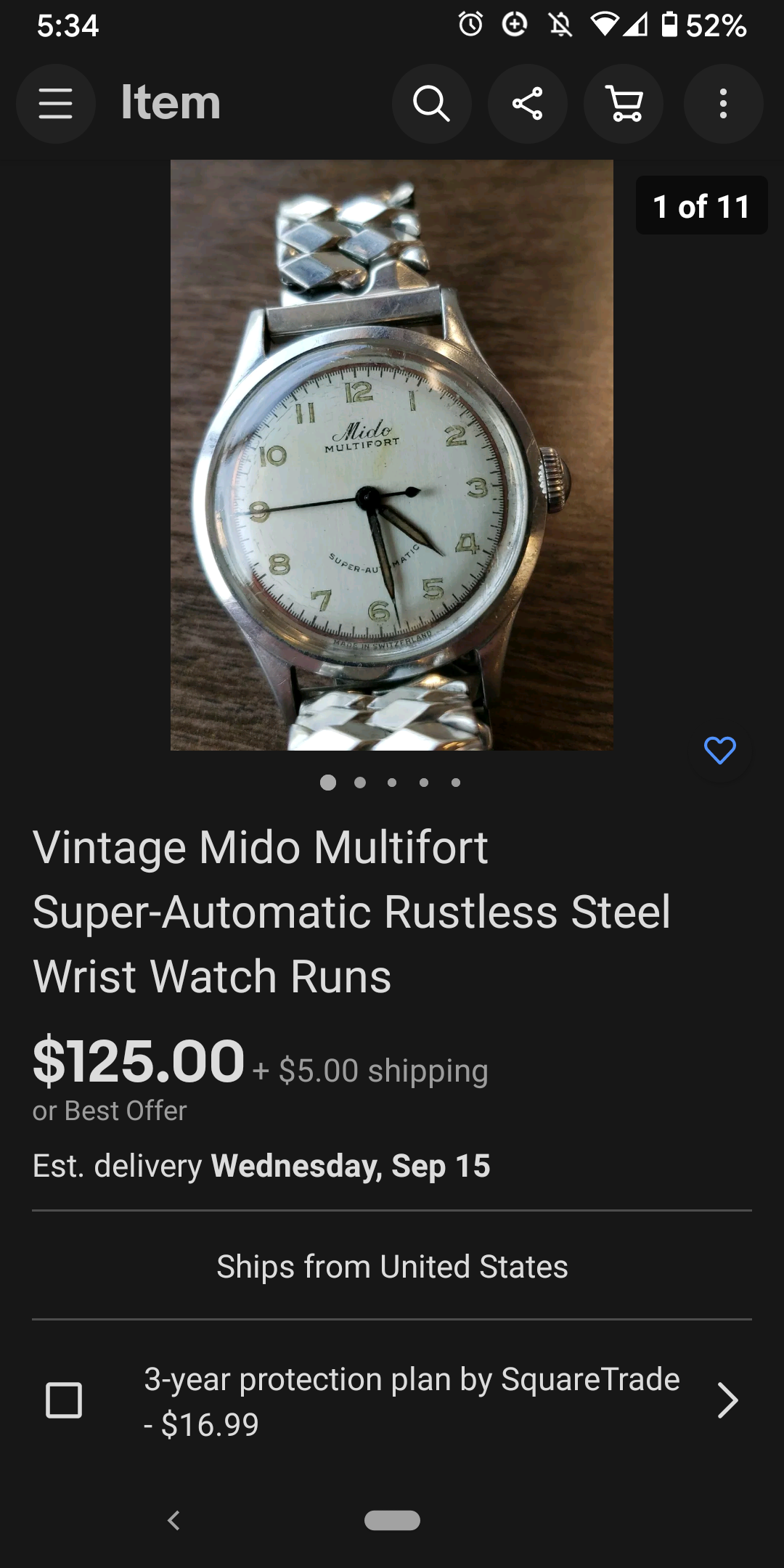The width and height of the screenshot is (784, 1568).
Task: Check the SquareTrade protection plan checkbox
Action: click(64, 1400)
